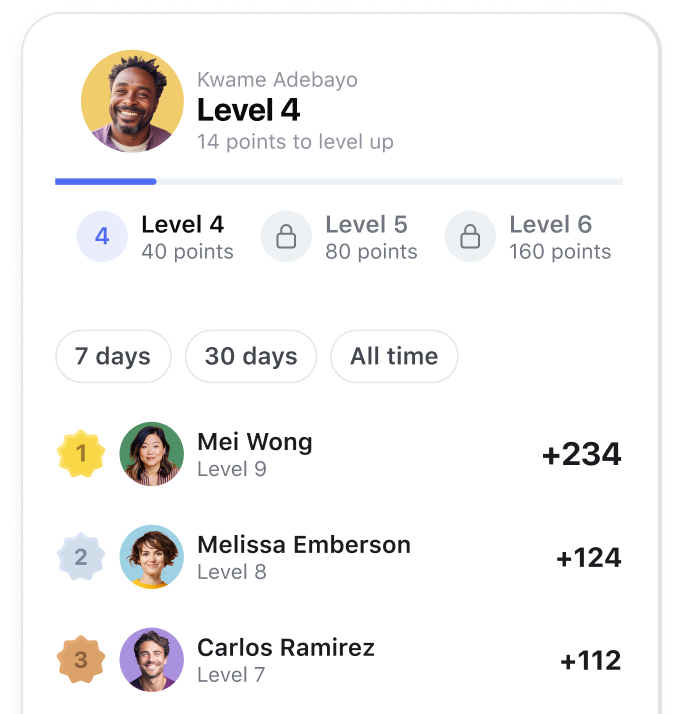This screenshot has width=681, height=714.
Task: Show All time leaderboard
Action: pyautogui.click(x=394, y=356)
